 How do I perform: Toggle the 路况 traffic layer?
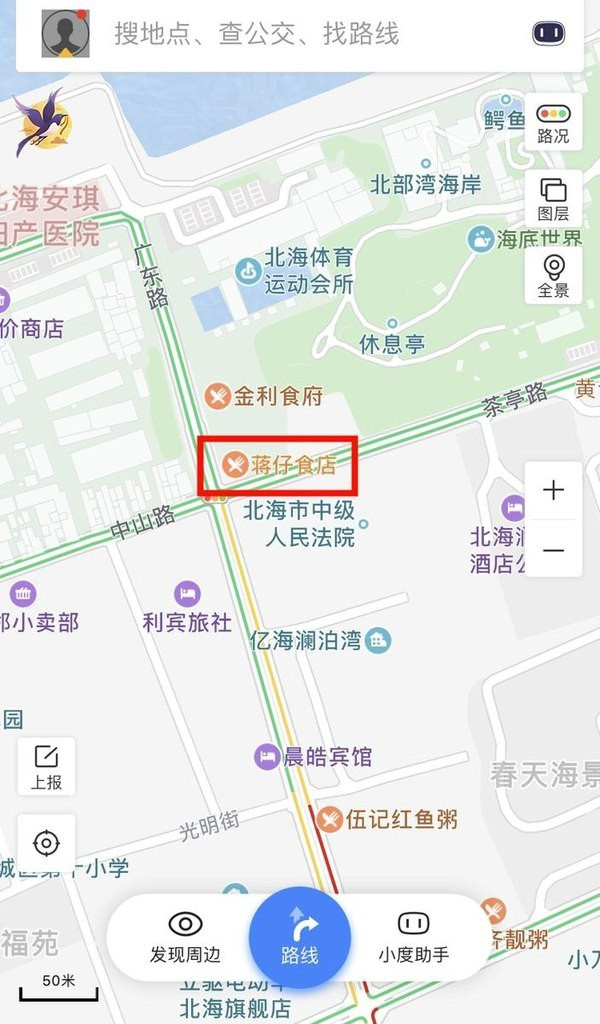pos(553,122)
